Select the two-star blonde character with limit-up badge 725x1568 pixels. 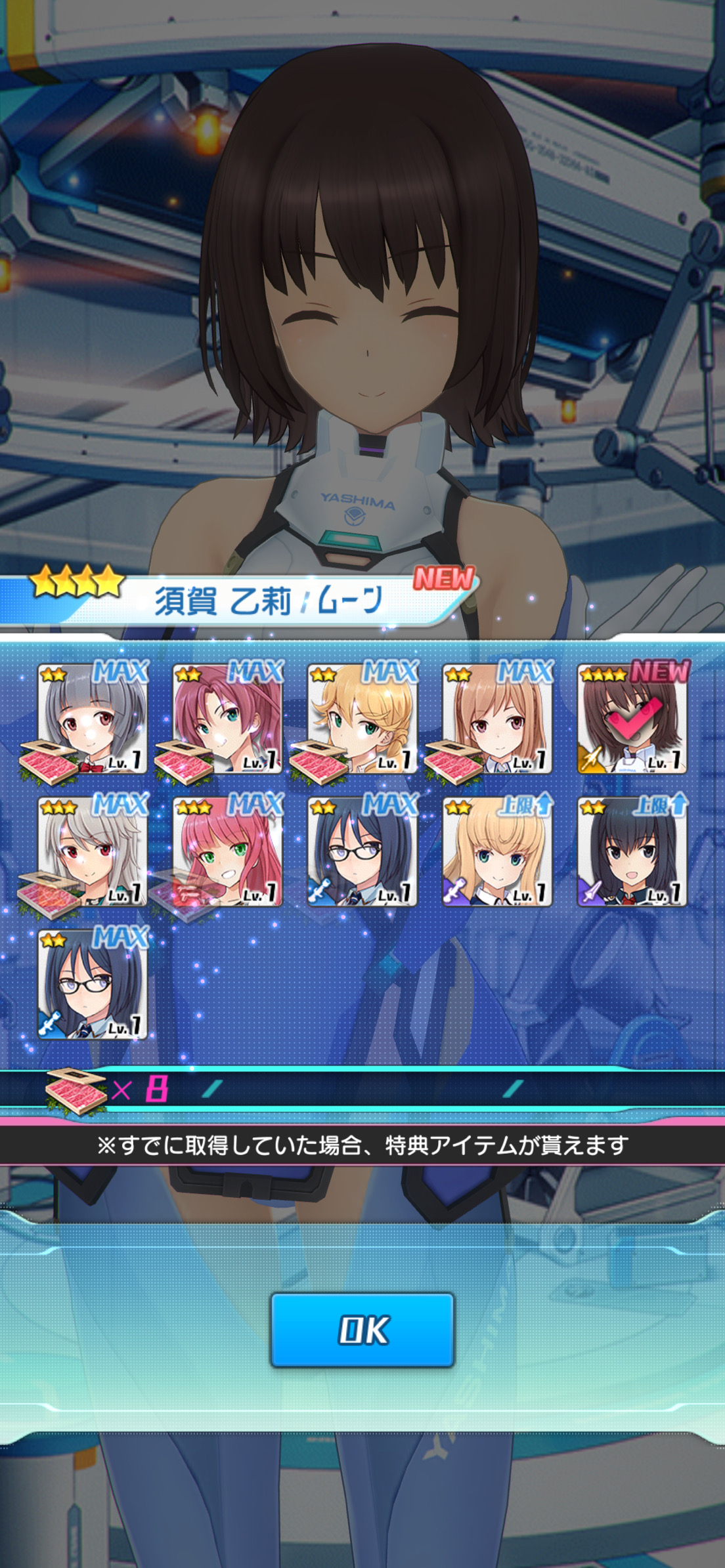tap(497, 852)
